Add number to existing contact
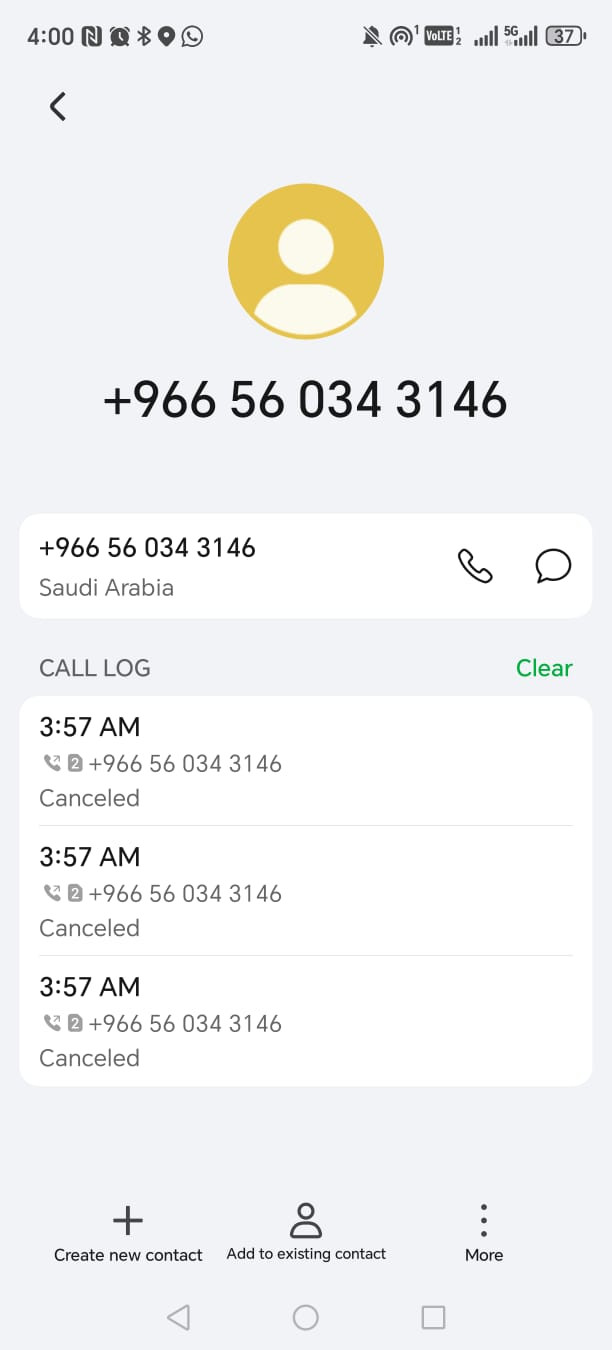 pos(306,1233)
